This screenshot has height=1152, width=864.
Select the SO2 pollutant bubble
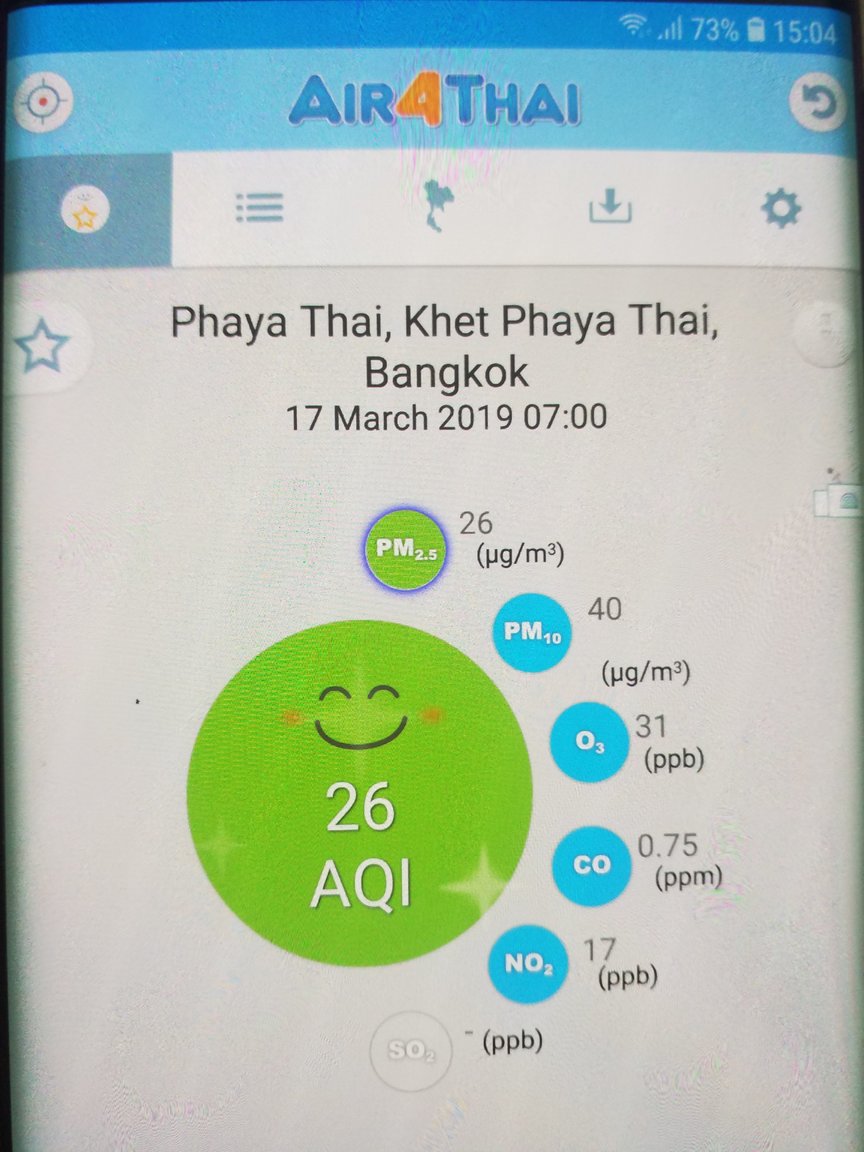410,1052
